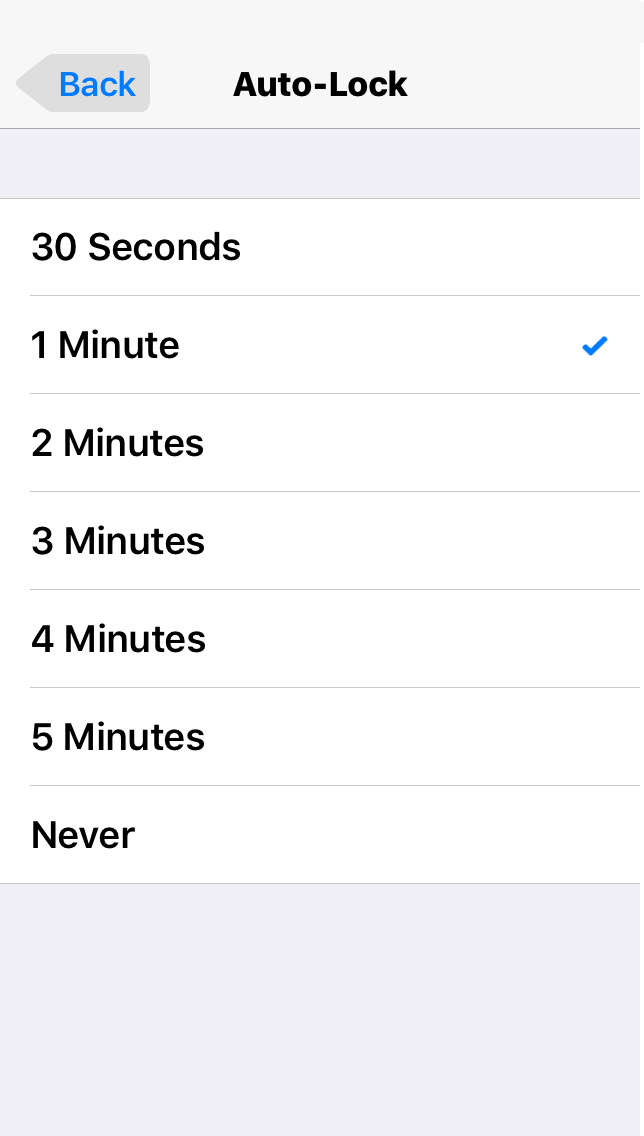Set auto-lock to 3 Minutes
The height and width of the screenshot is (1136, 644).
[x=322, y=540]
